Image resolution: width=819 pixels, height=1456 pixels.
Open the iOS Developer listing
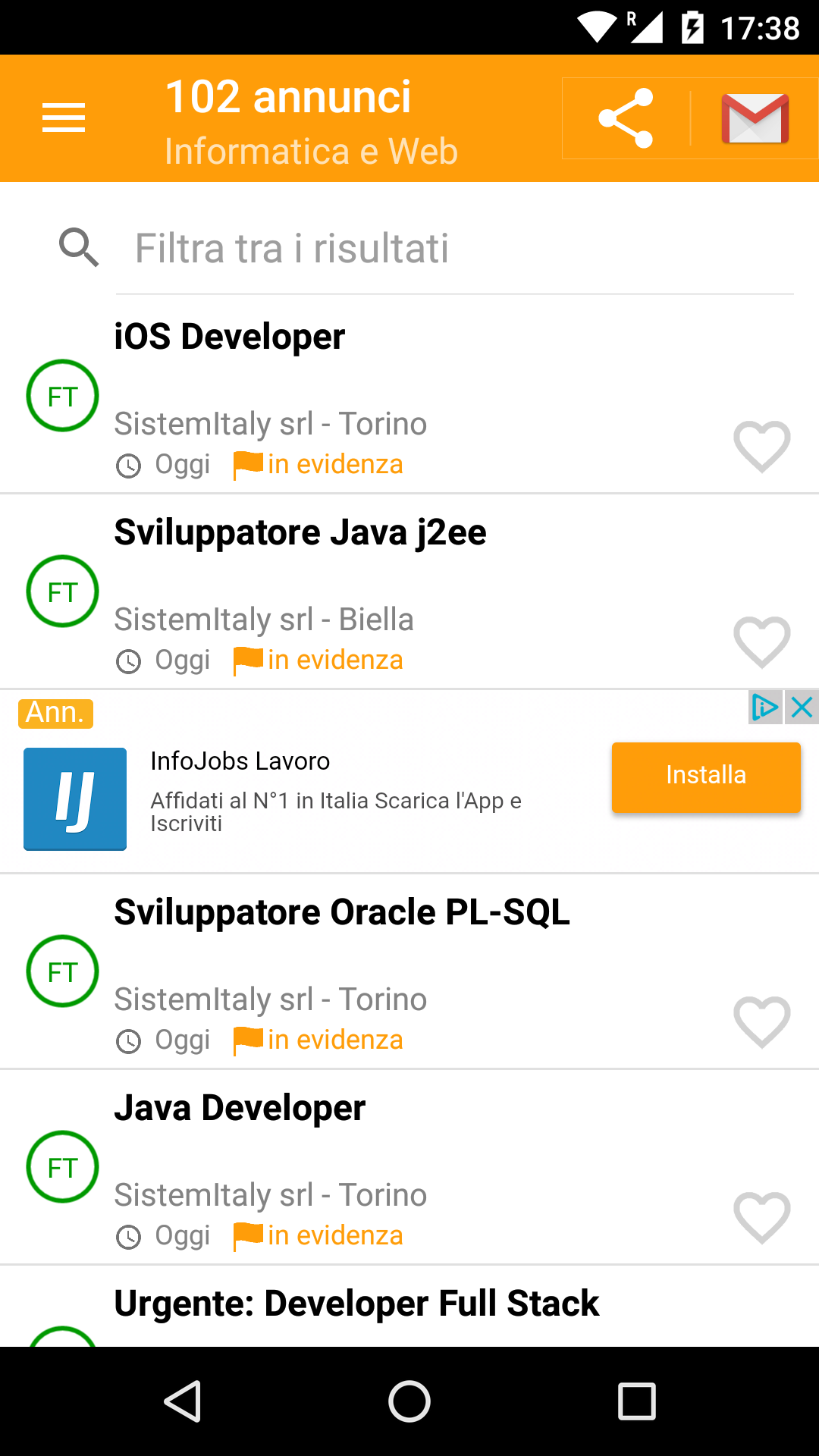click(409, 396)
